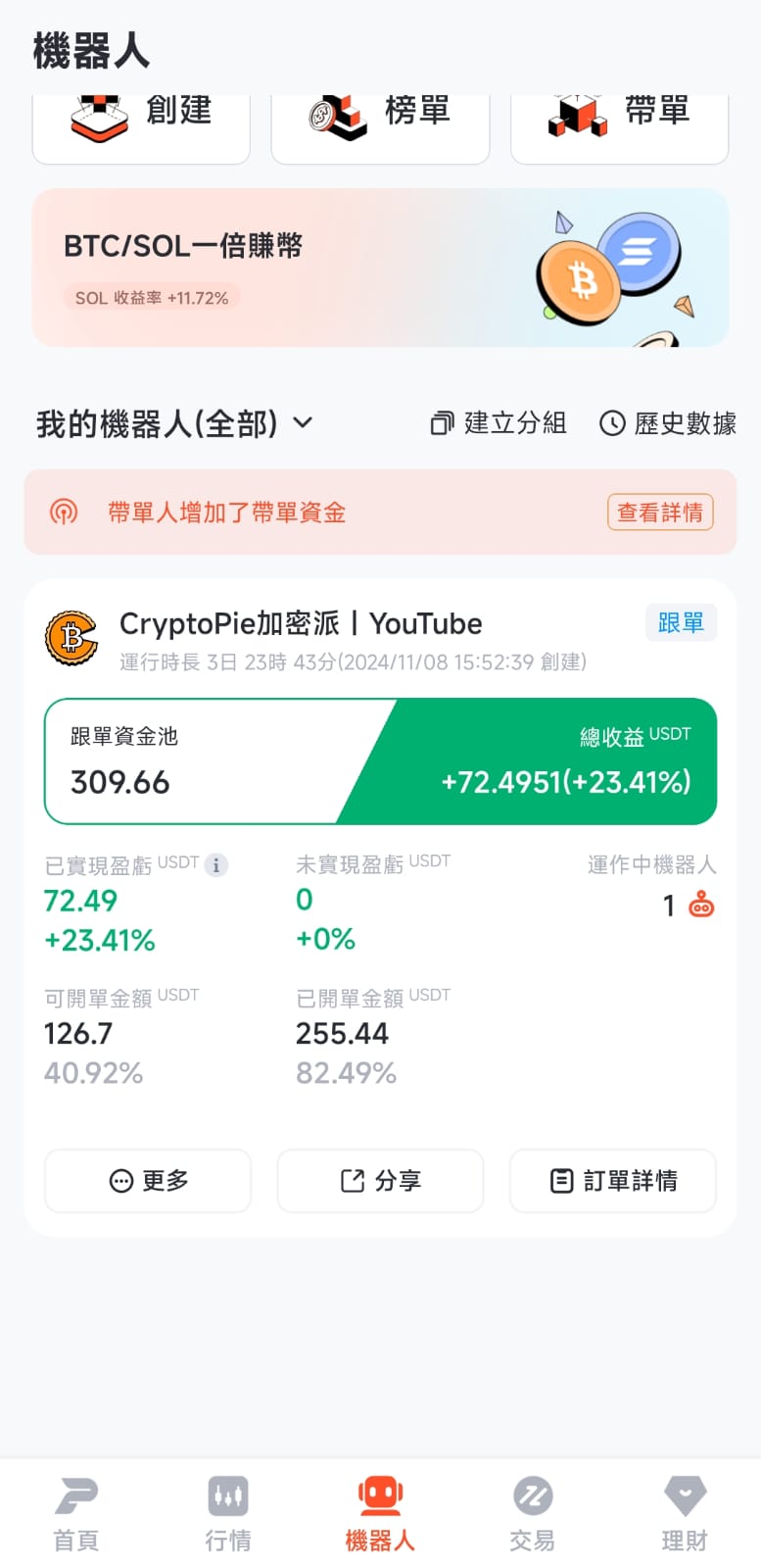Open the CryptoPie加密派 copy bot card
The height and width of the screenshot is (1568, 761).
[300, 624]
